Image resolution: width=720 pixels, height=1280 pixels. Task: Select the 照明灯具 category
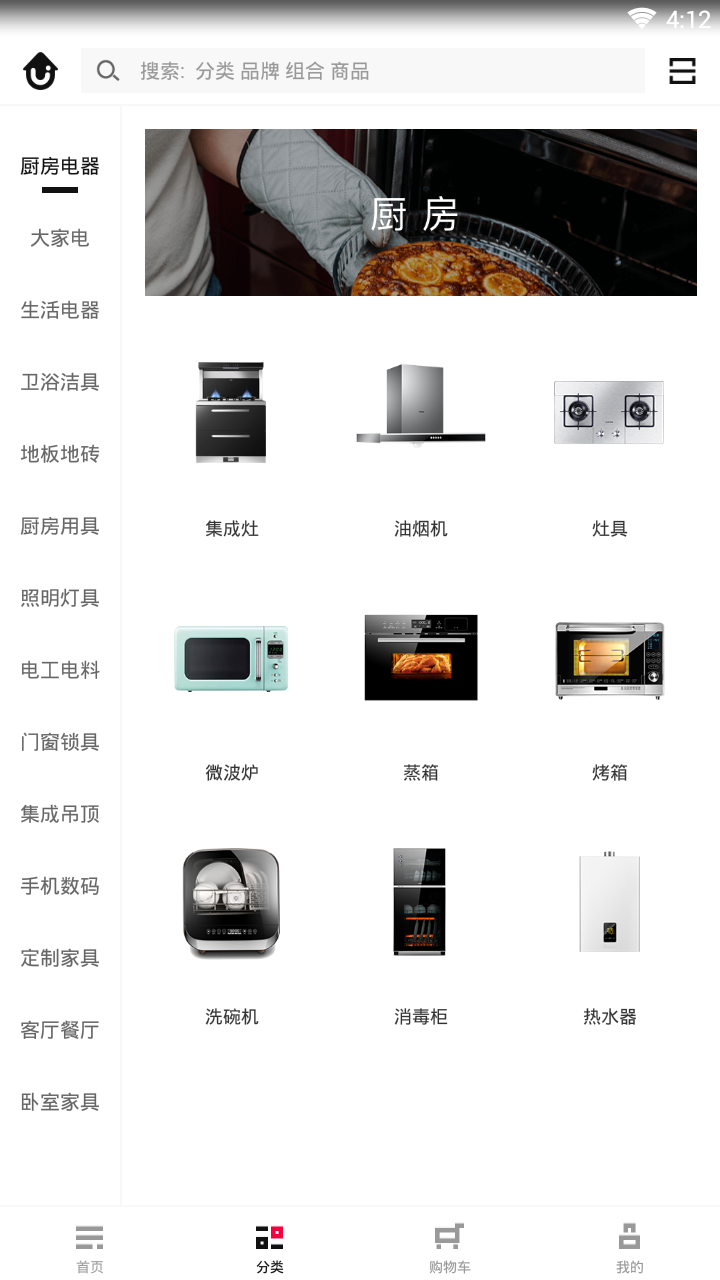pos(60,598)
